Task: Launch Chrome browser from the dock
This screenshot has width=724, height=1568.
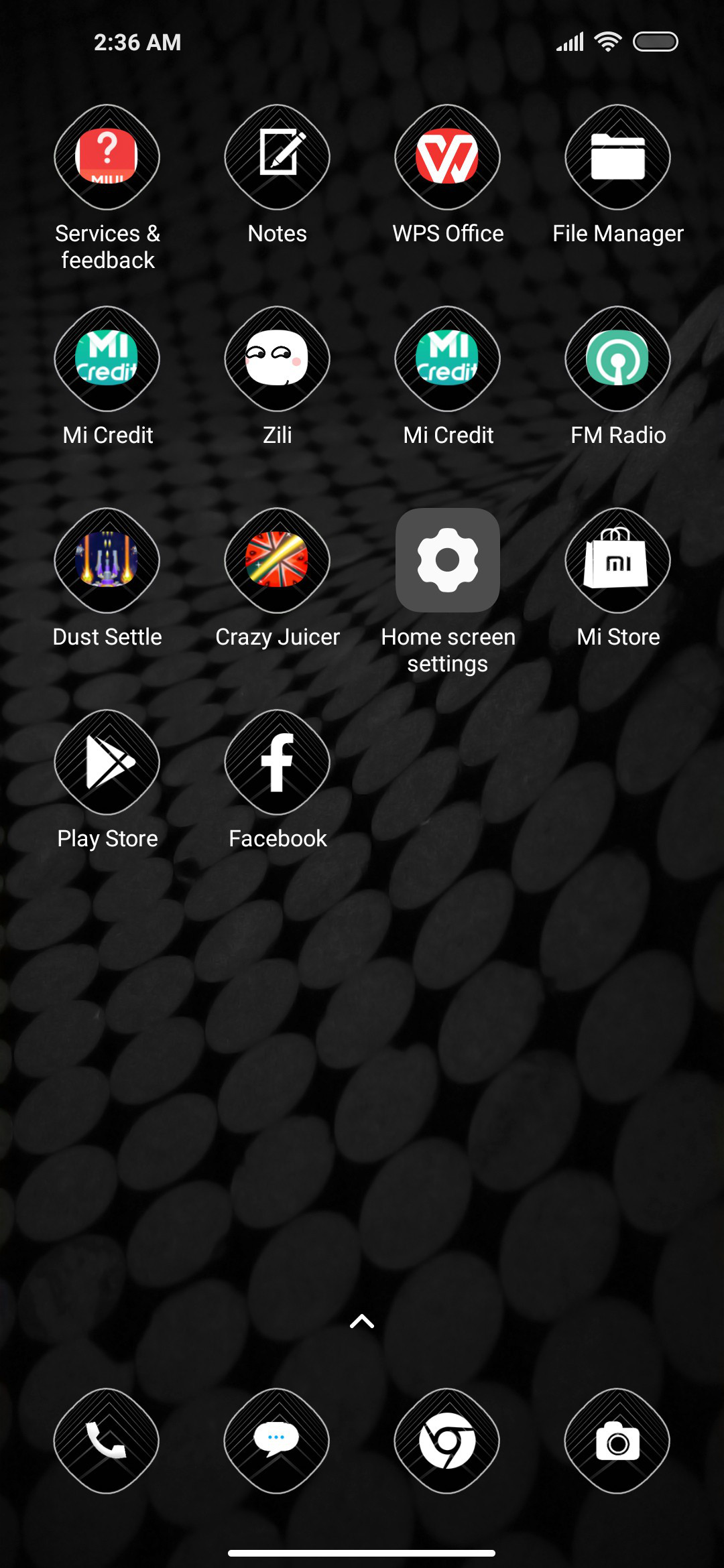Action: (x=447, y=1441)
